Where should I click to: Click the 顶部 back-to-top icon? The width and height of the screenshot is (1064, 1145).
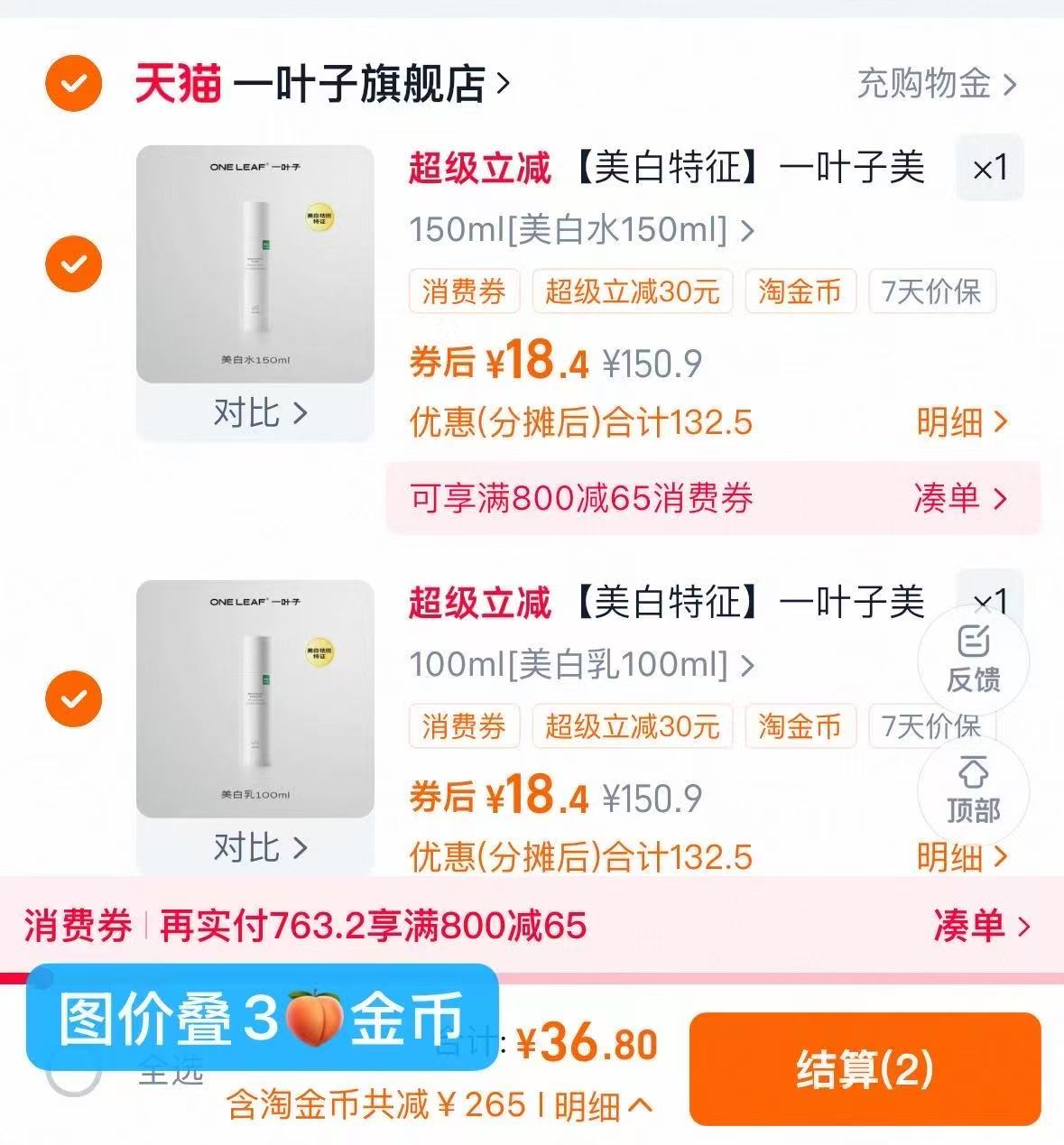click(974, 791)
